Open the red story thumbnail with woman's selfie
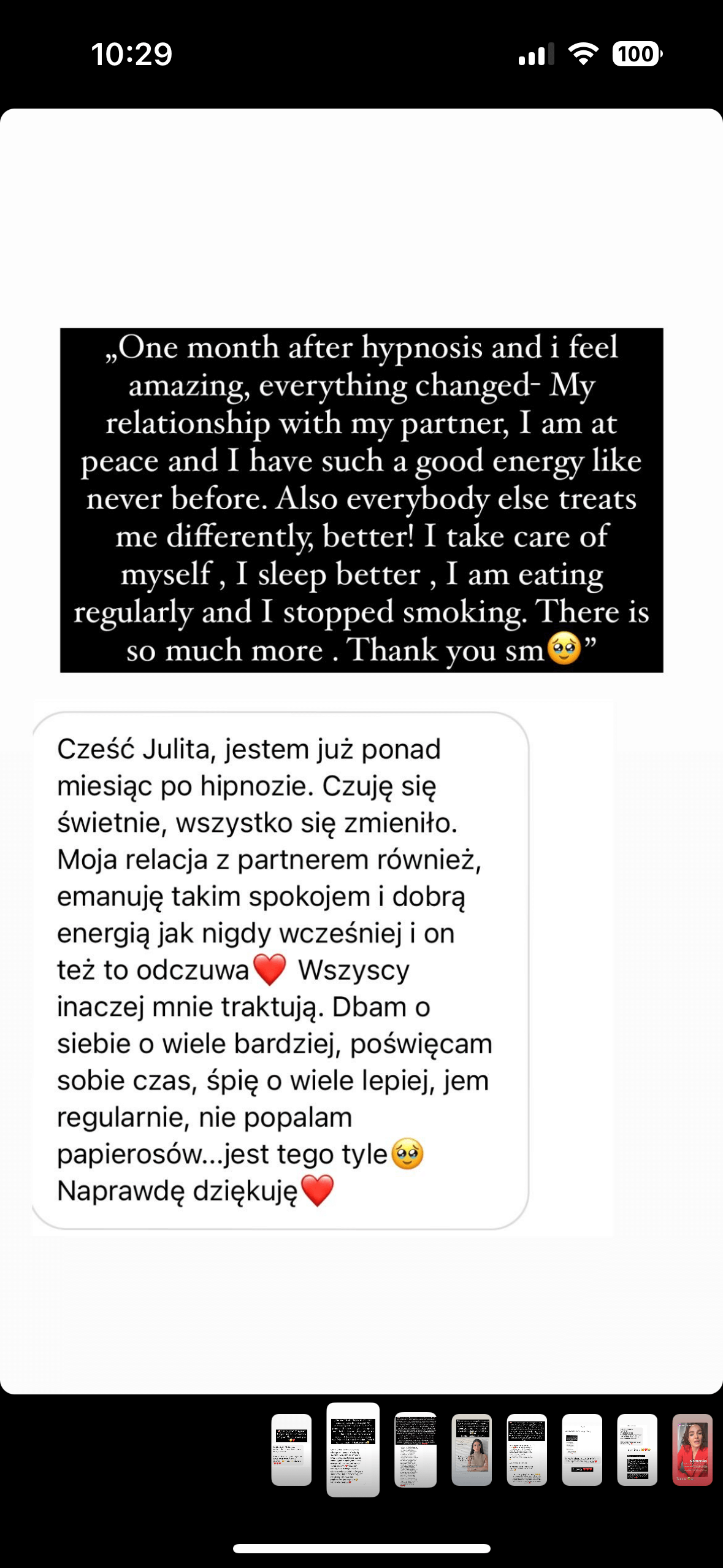 [x=692, y=1450]
